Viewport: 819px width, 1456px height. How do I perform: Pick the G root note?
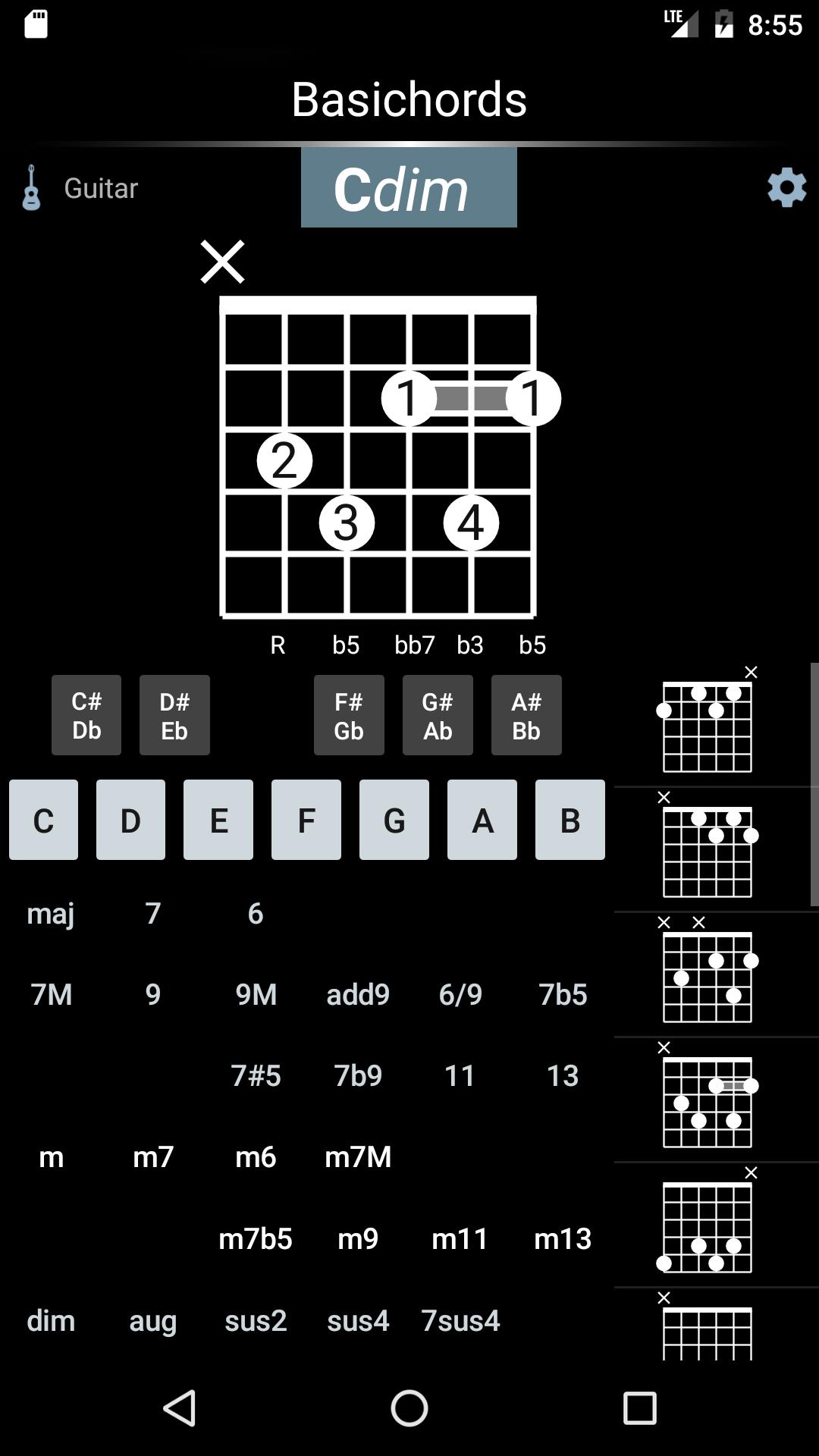(x=394, y=820)
